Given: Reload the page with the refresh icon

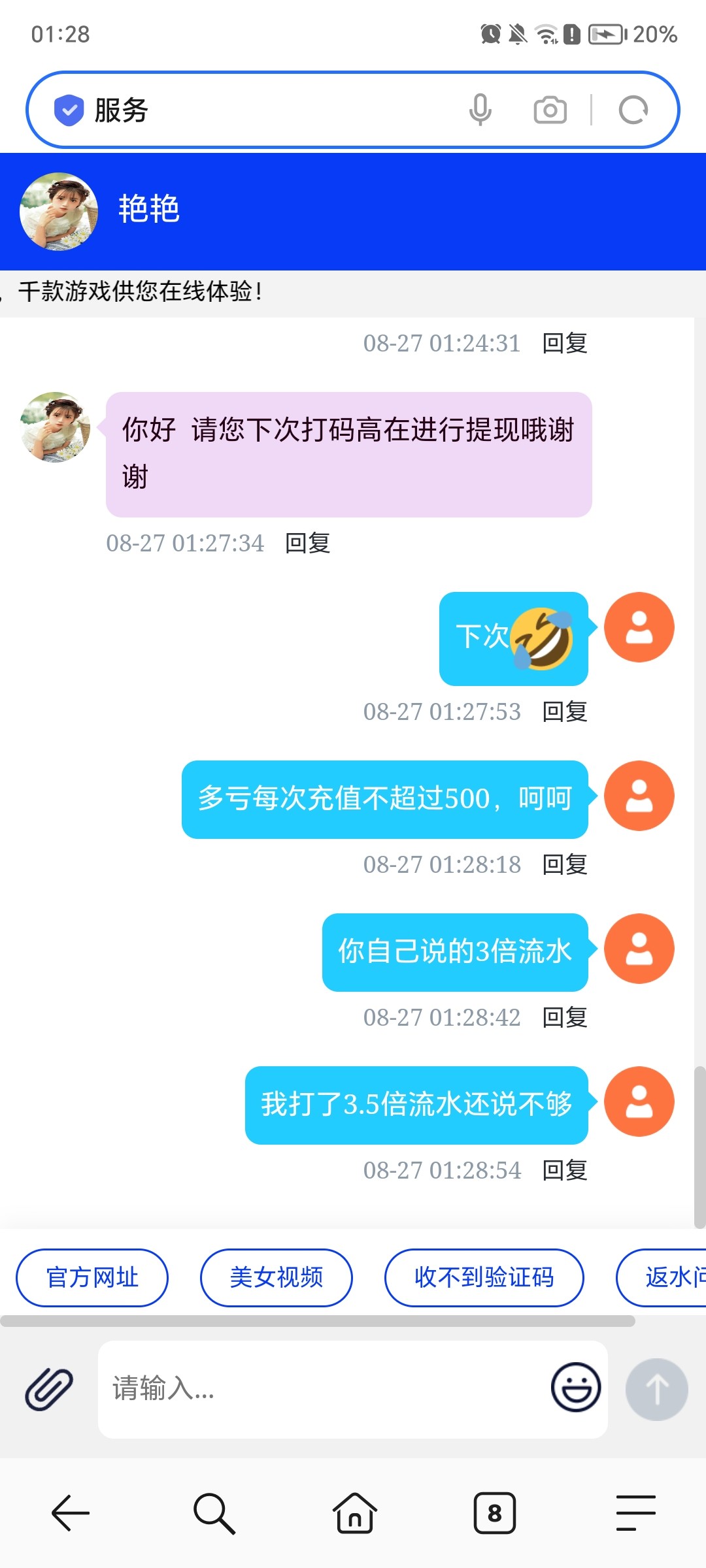Looking at the screenshot, I should (x=633, y=109).
